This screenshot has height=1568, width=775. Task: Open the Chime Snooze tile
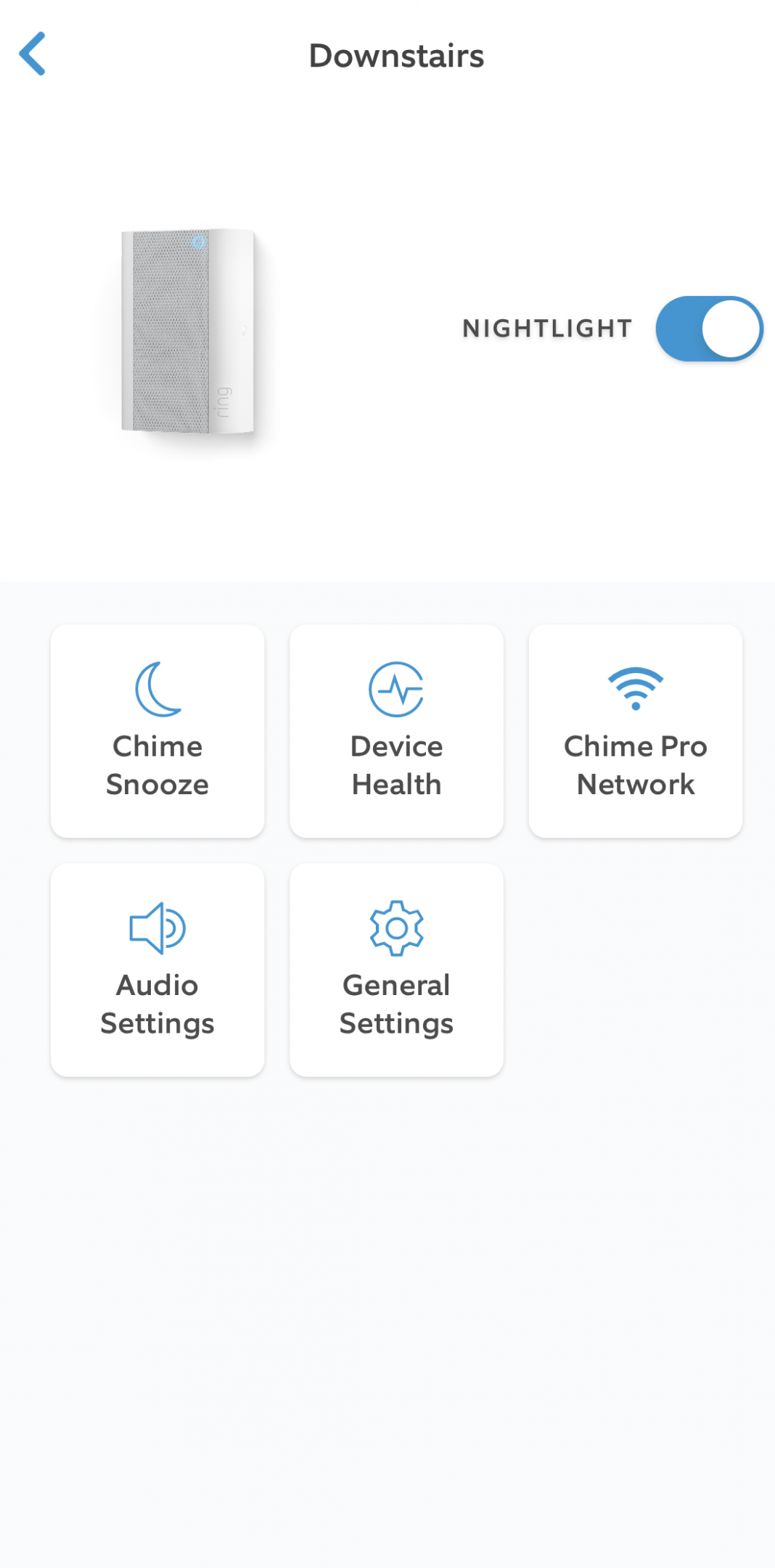157,729
